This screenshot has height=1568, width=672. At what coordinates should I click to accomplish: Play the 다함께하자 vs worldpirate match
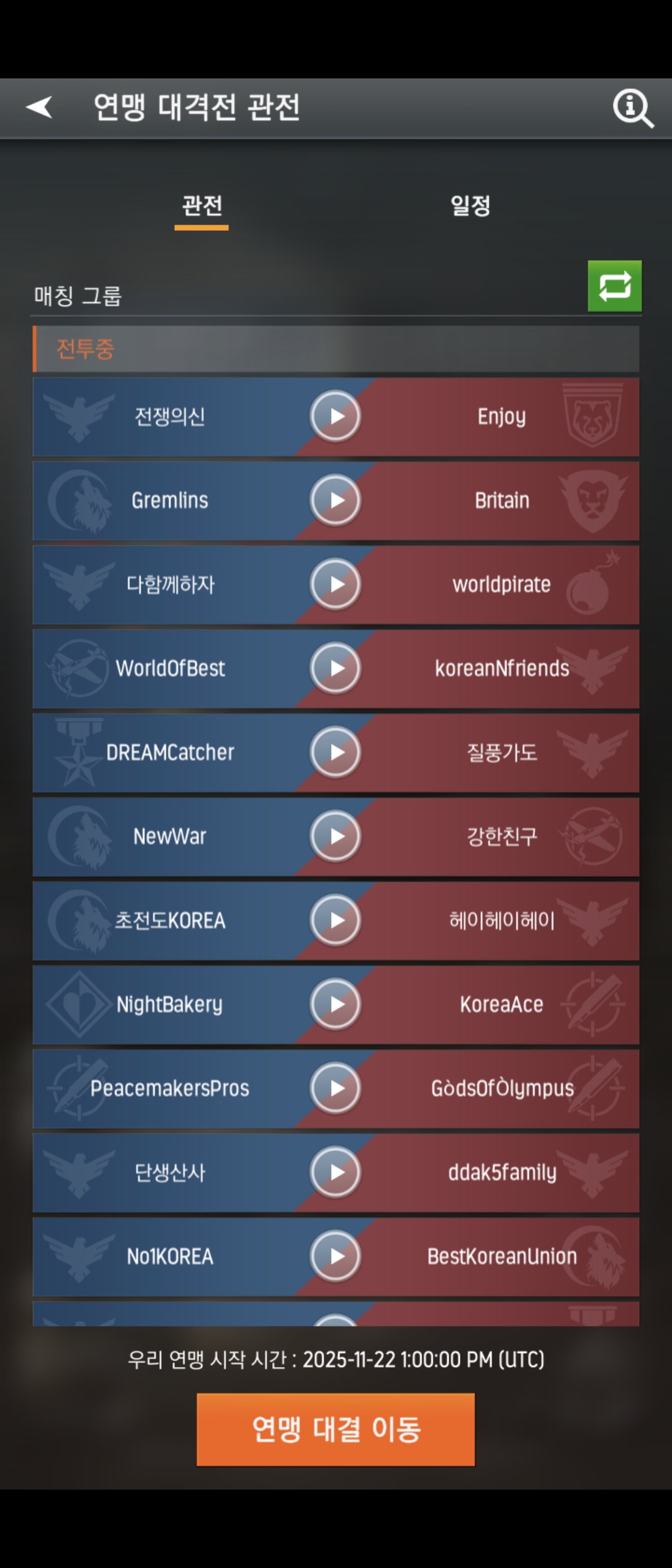(x=336, y=584)
